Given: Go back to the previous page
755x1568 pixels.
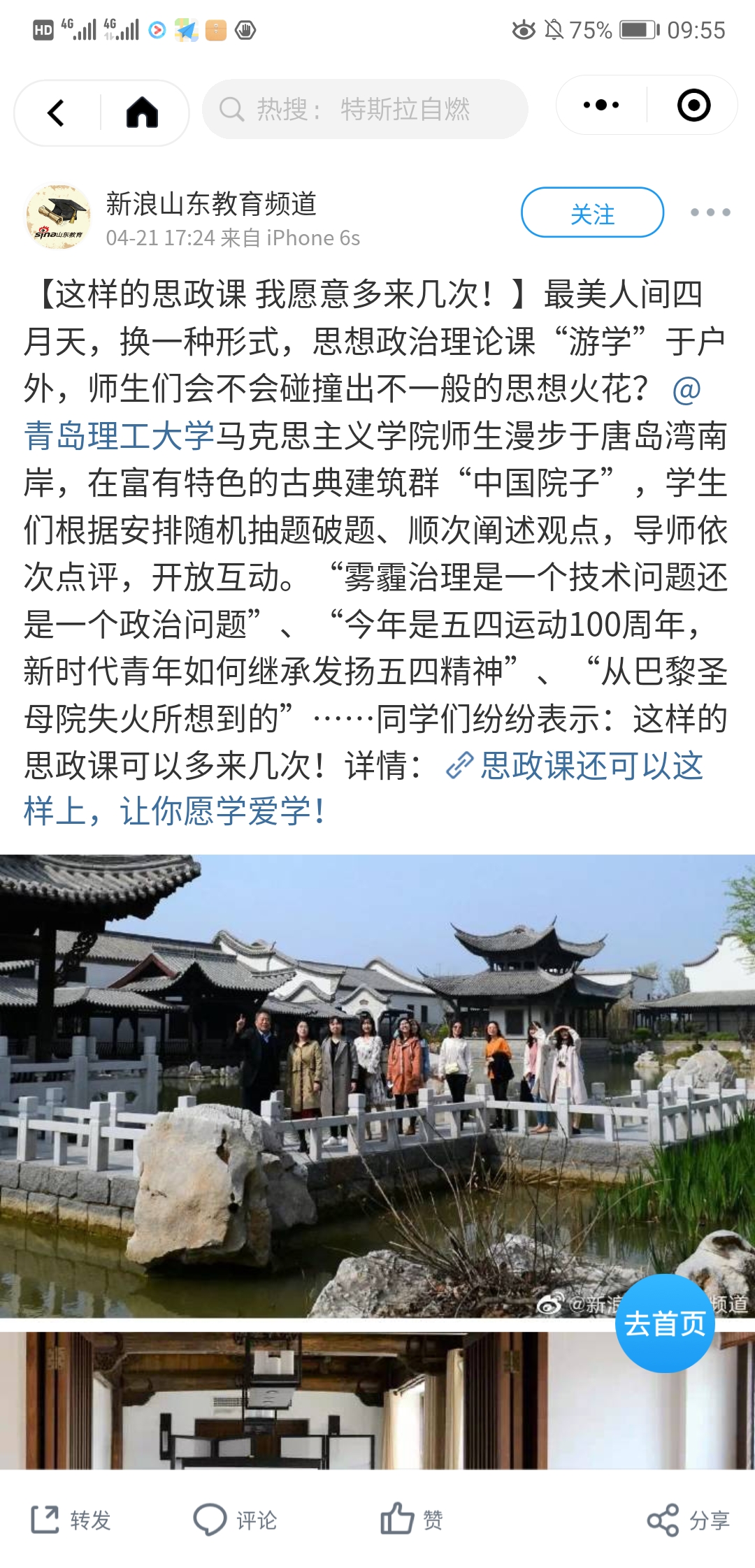Looking at the screenshot, I should [56, 112].
